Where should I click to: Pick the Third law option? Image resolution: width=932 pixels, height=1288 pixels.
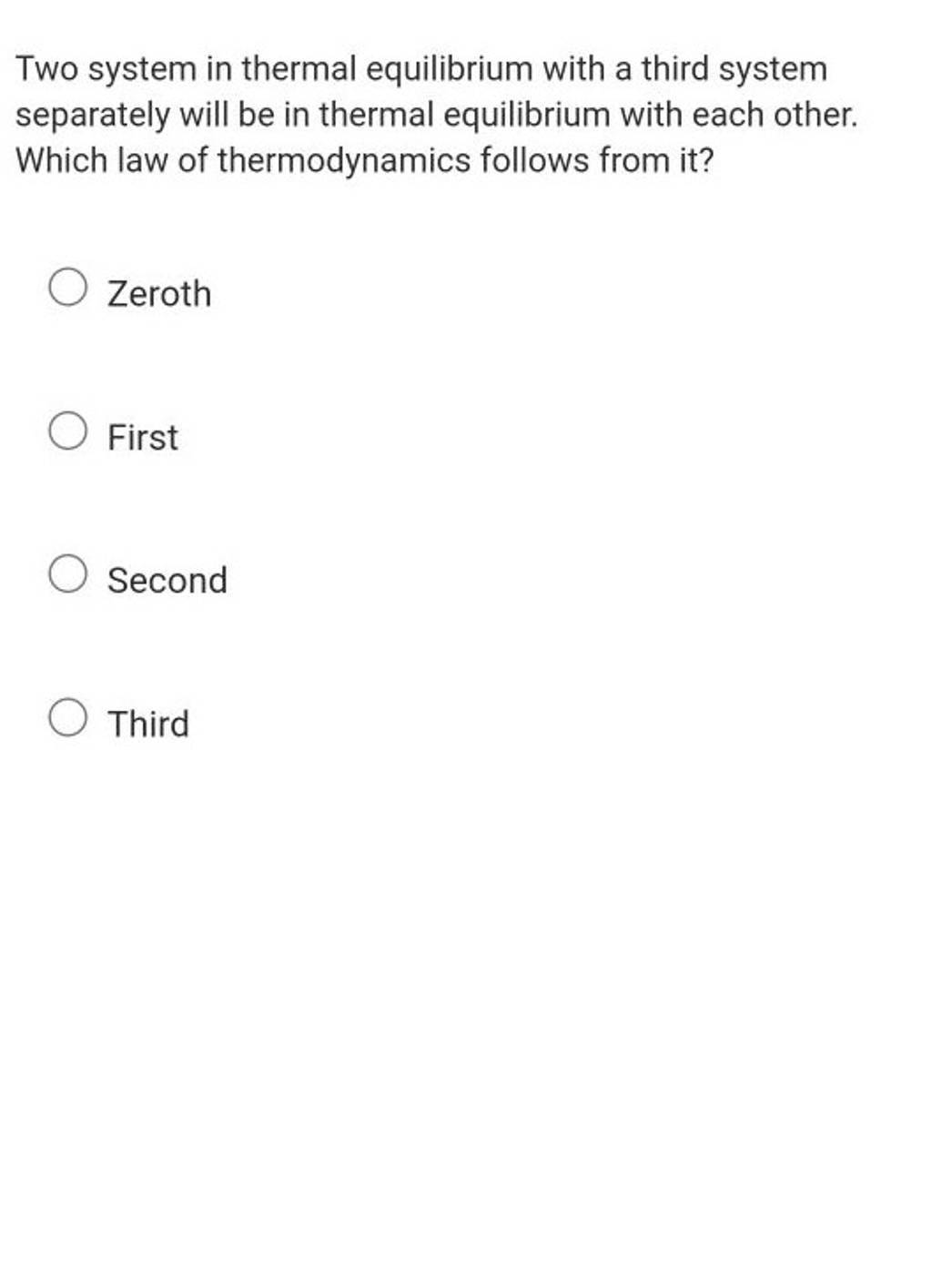click(x=68, y=719)
